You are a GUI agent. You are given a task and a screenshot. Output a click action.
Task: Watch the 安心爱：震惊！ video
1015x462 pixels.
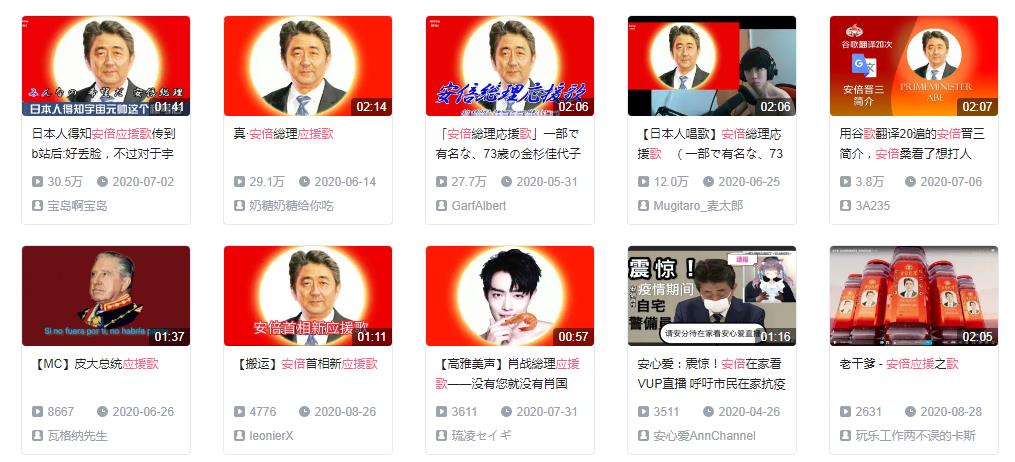tap(711, 296)
